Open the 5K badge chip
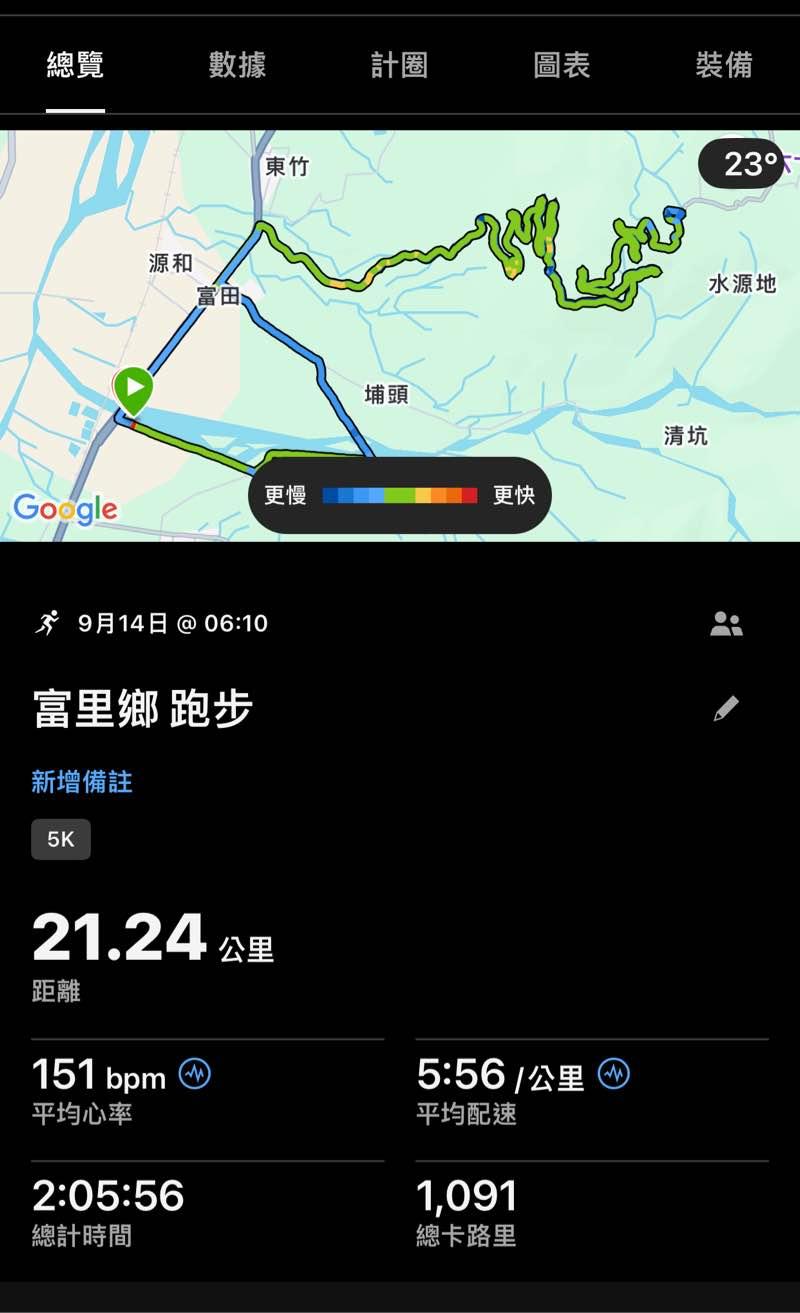The width and height of the screenshot is (800, 1313). pos(61,840)
